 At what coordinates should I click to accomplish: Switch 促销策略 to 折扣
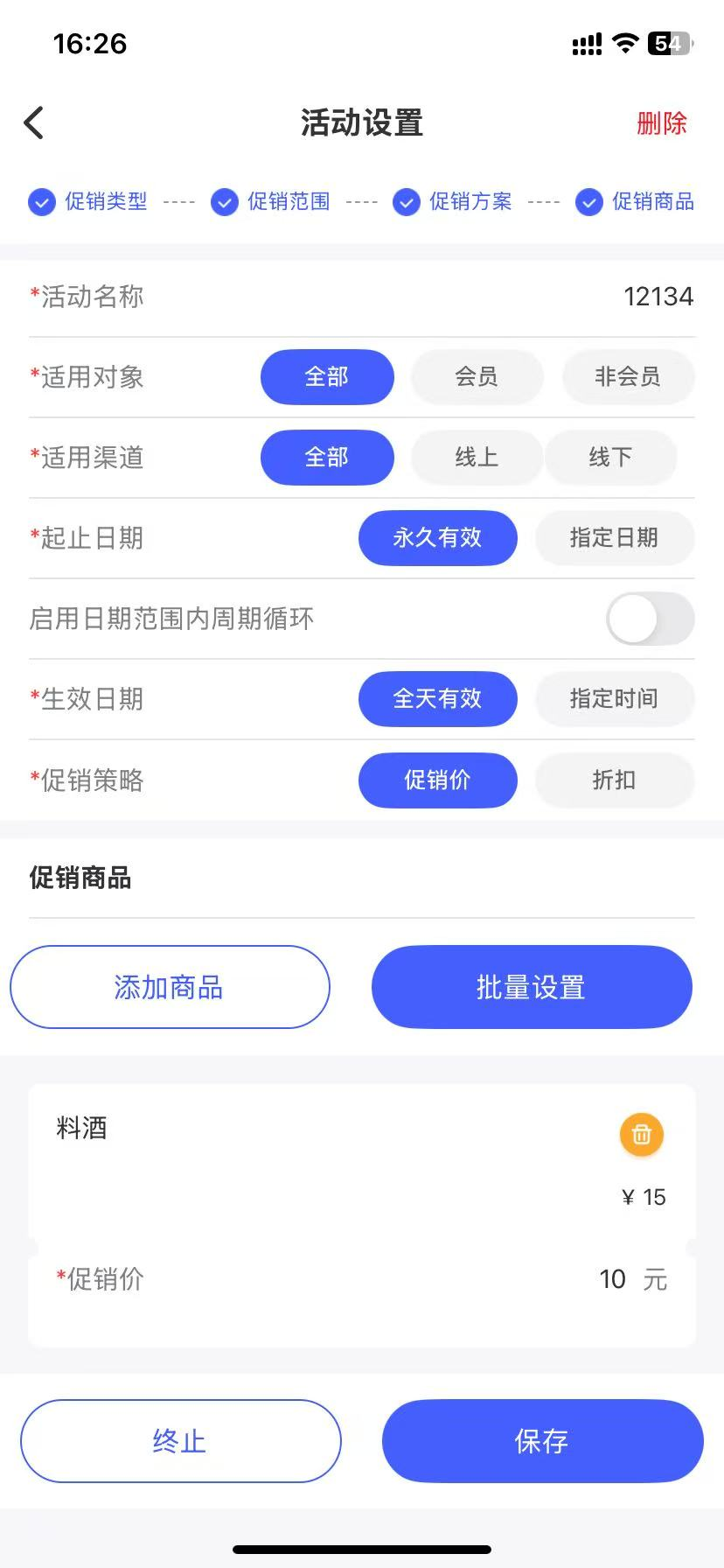tap(614, 780)
